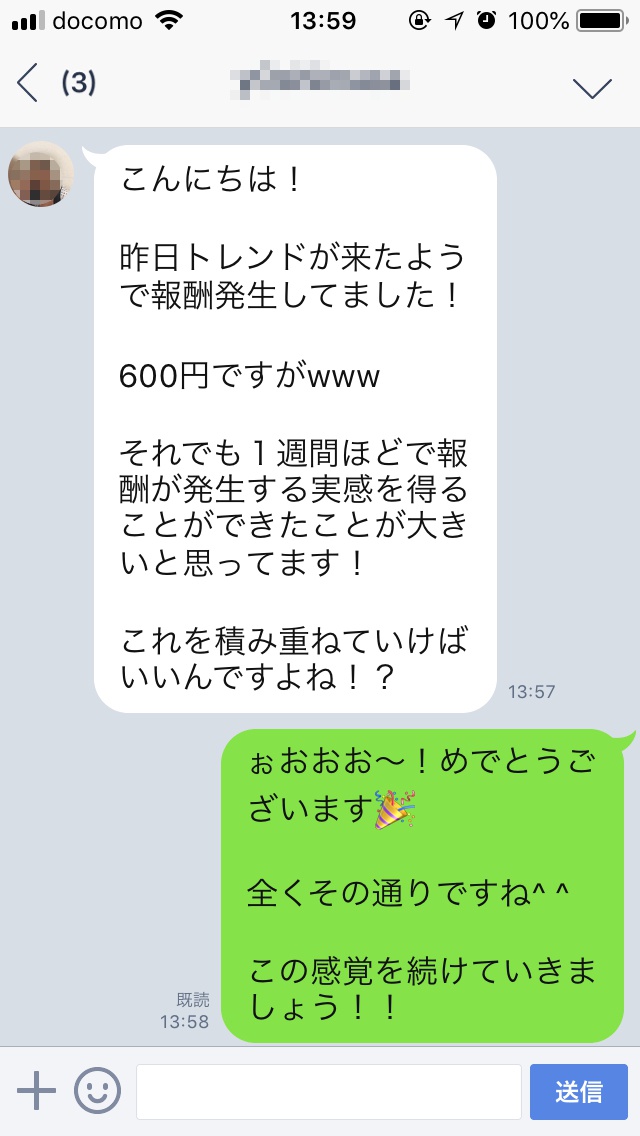Tap the 送信 send button
640x1136 pixels.
pos(578,1091)
